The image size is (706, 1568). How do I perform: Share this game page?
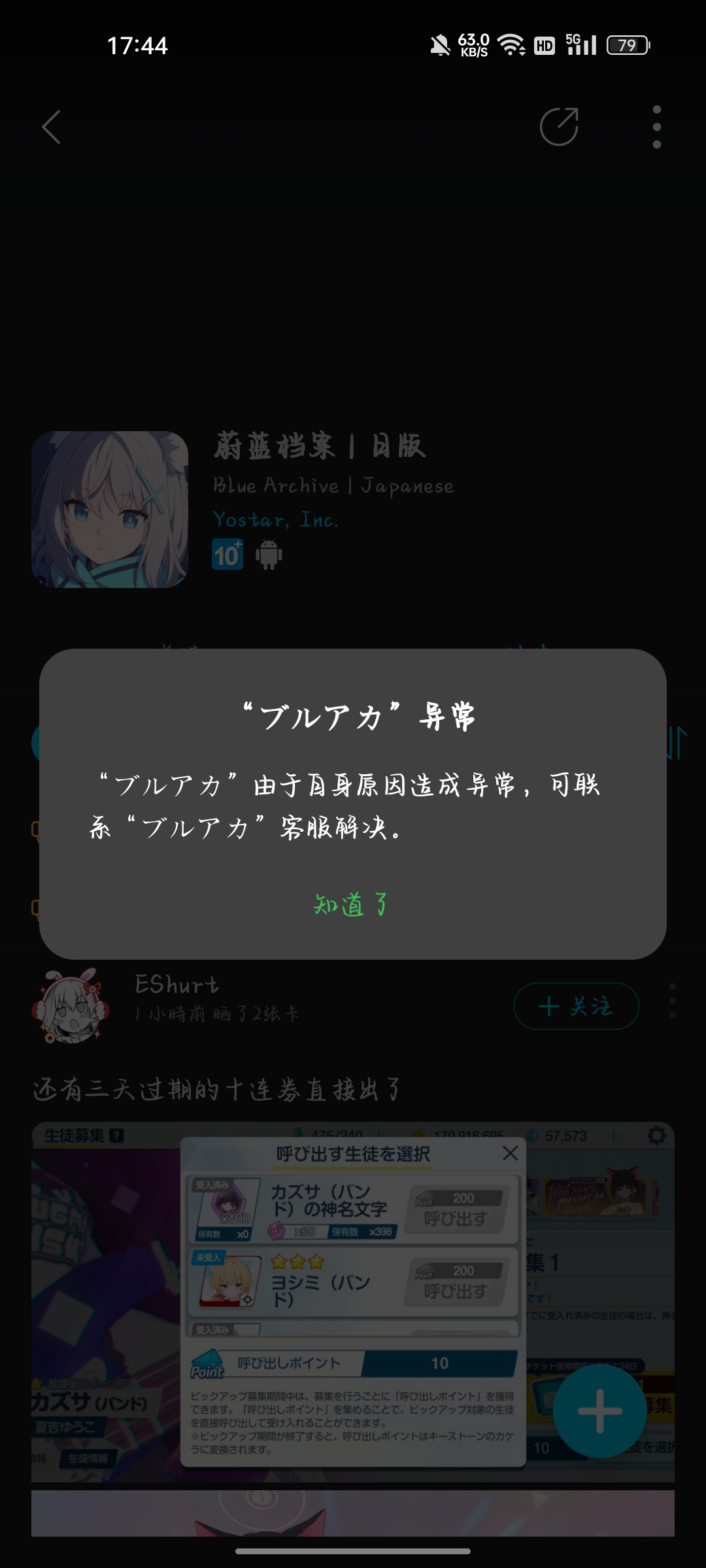click(x=559, y=127)
